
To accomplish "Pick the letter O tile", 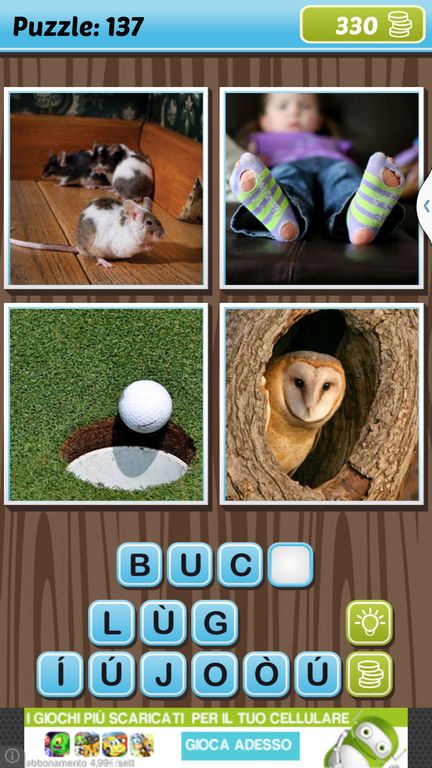I will click(x=215, y=674).
